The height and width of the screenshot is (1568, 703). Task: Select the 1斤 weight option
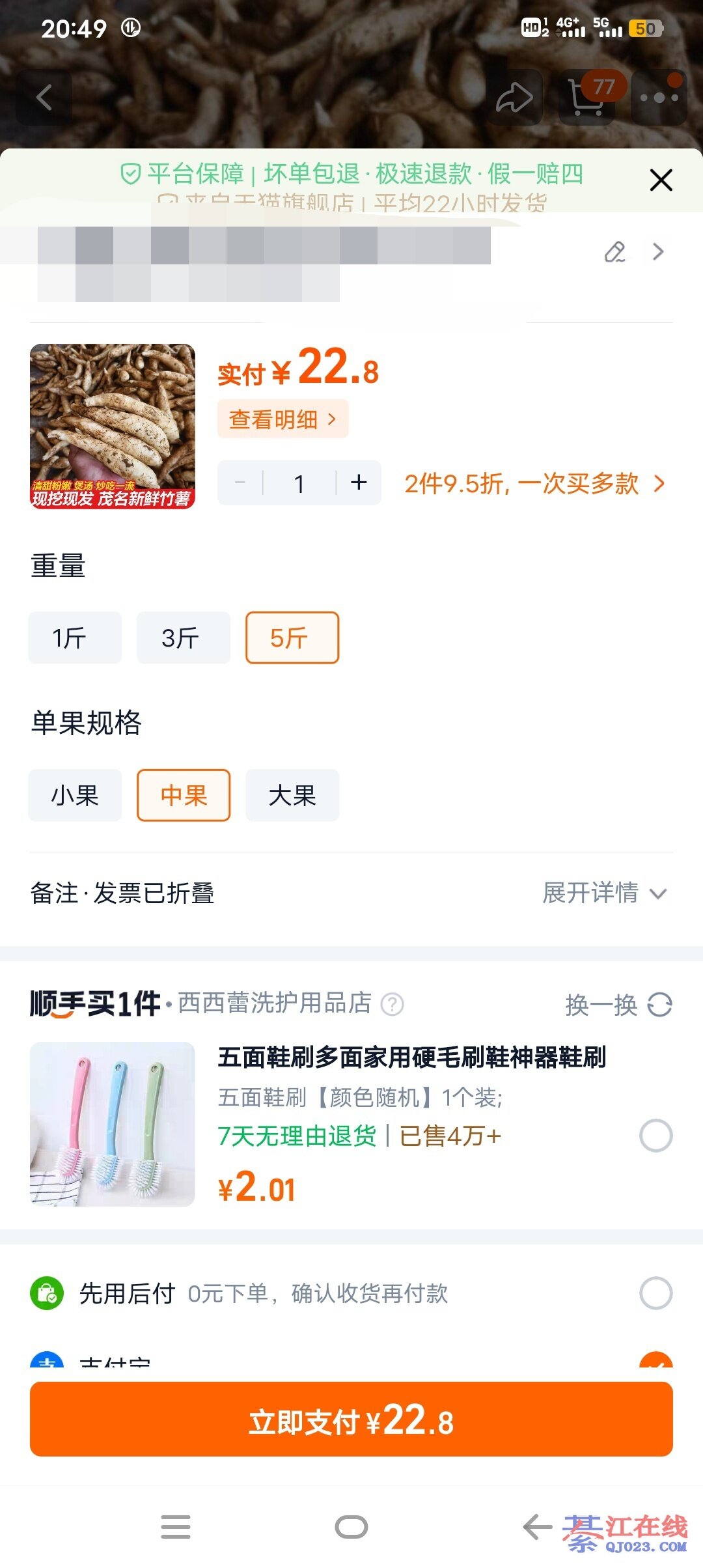click(x=75, y=638)
